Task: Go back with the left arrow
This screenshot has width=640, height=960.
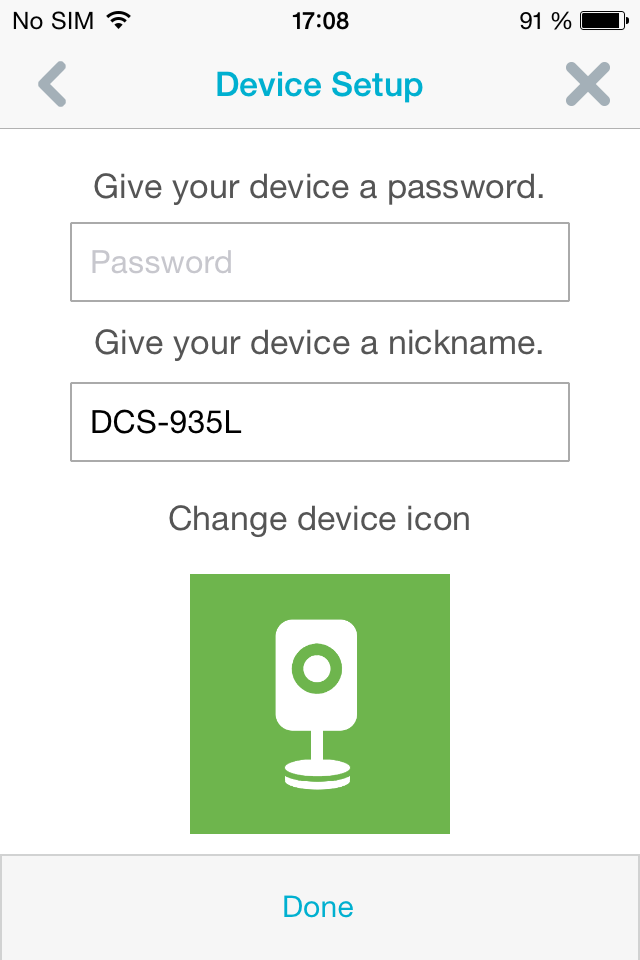Action: click(x=52, y=85)
